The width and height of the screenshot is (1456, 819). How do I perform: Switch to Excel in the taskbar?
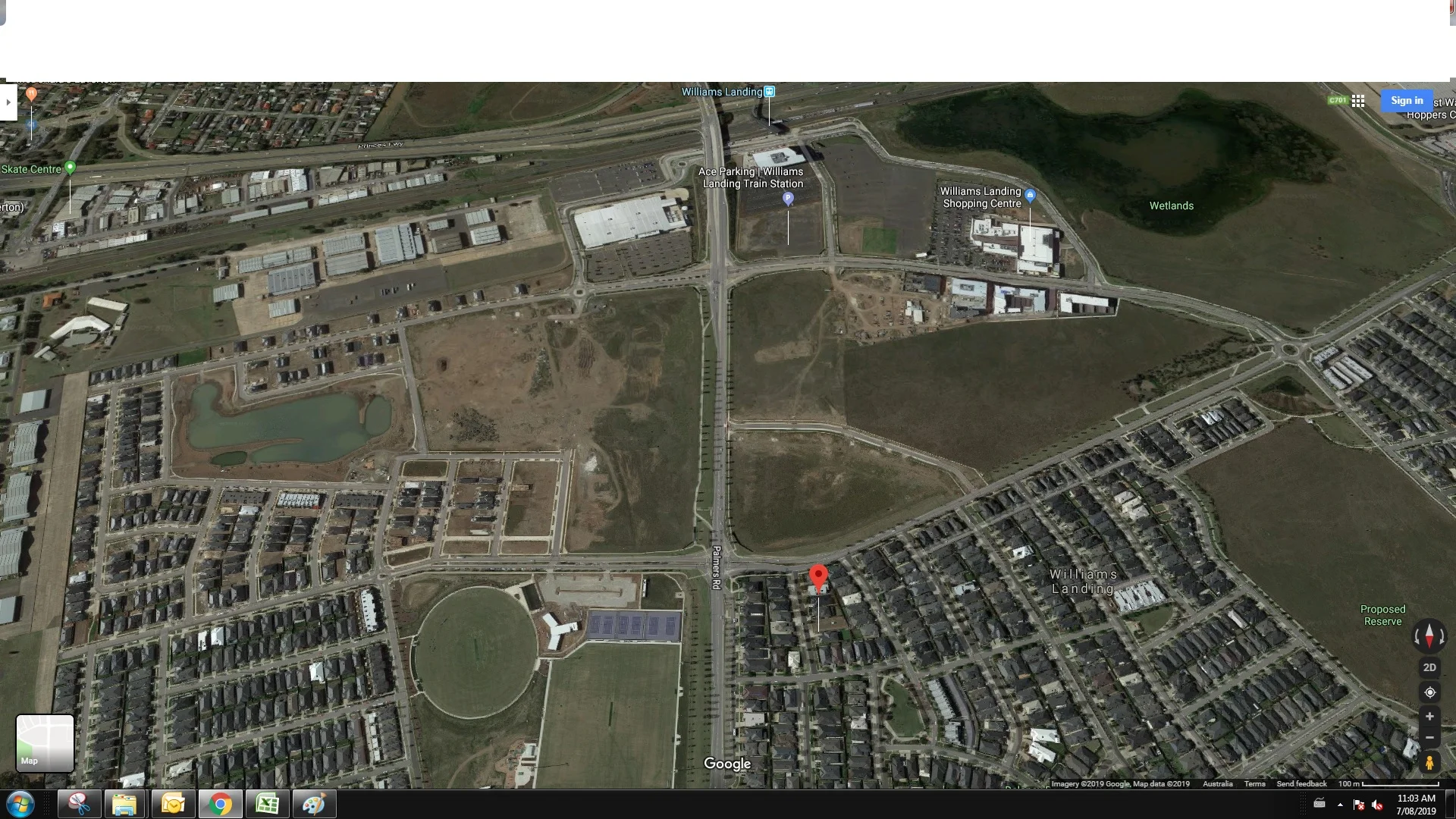[267, 804]
